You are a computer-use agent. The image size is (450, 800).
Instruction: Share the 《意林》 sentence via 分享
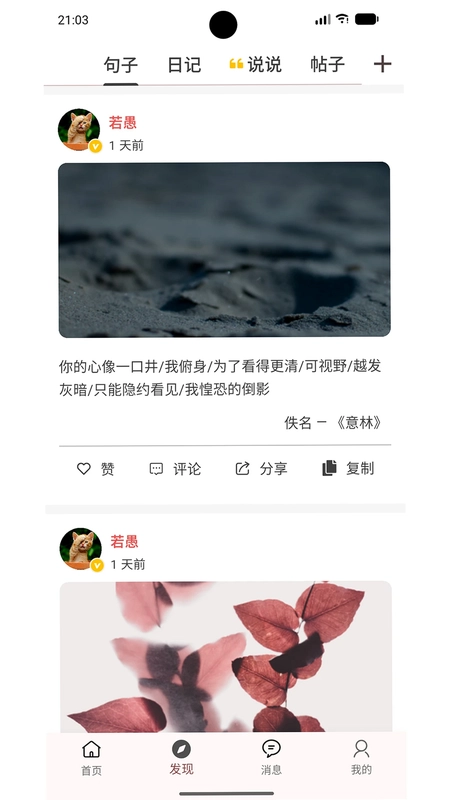[261, 469]
